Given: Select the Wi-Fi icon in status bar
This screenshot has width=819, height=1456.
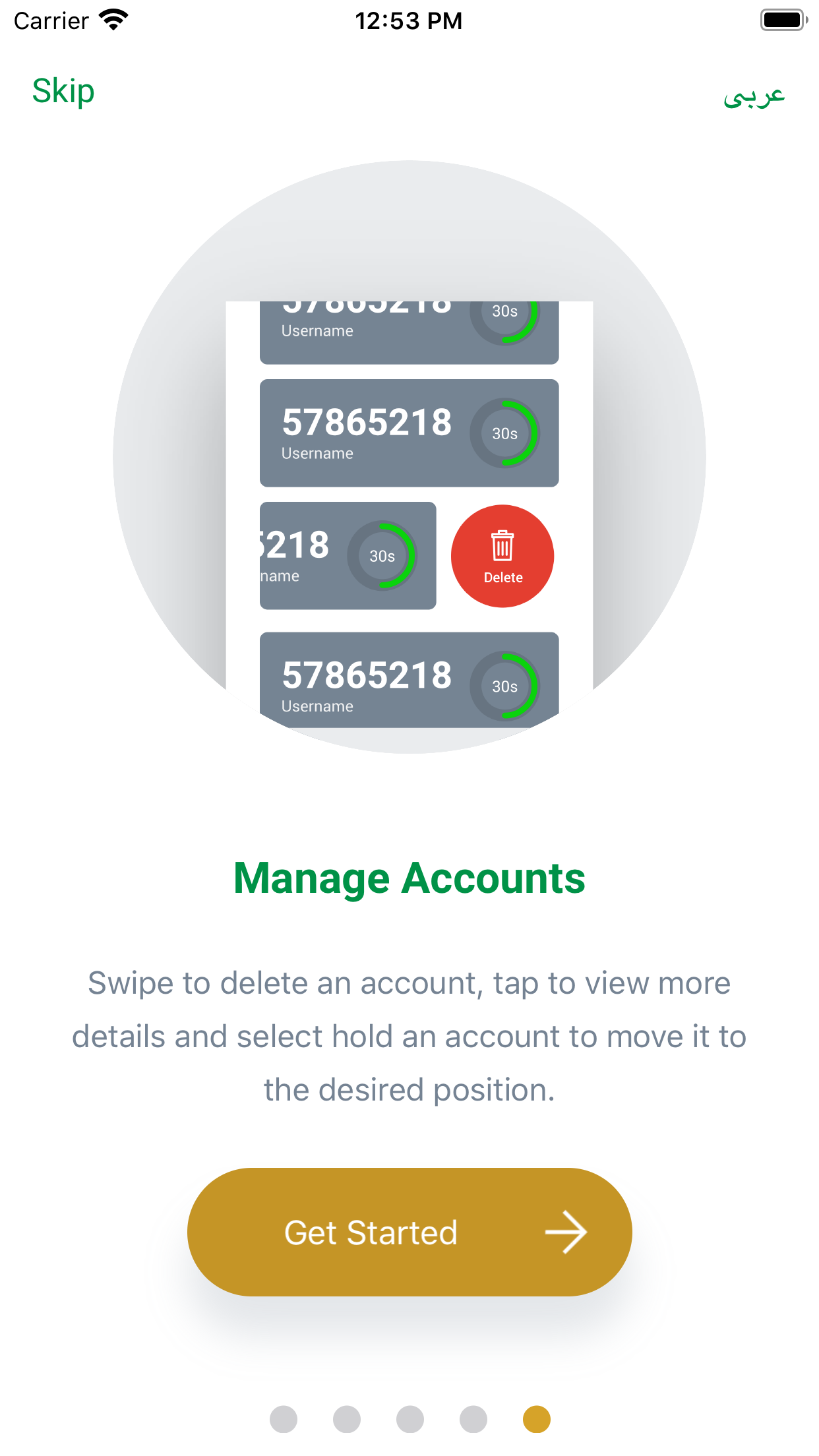Looking at the screenshot, I should [113, 19].
